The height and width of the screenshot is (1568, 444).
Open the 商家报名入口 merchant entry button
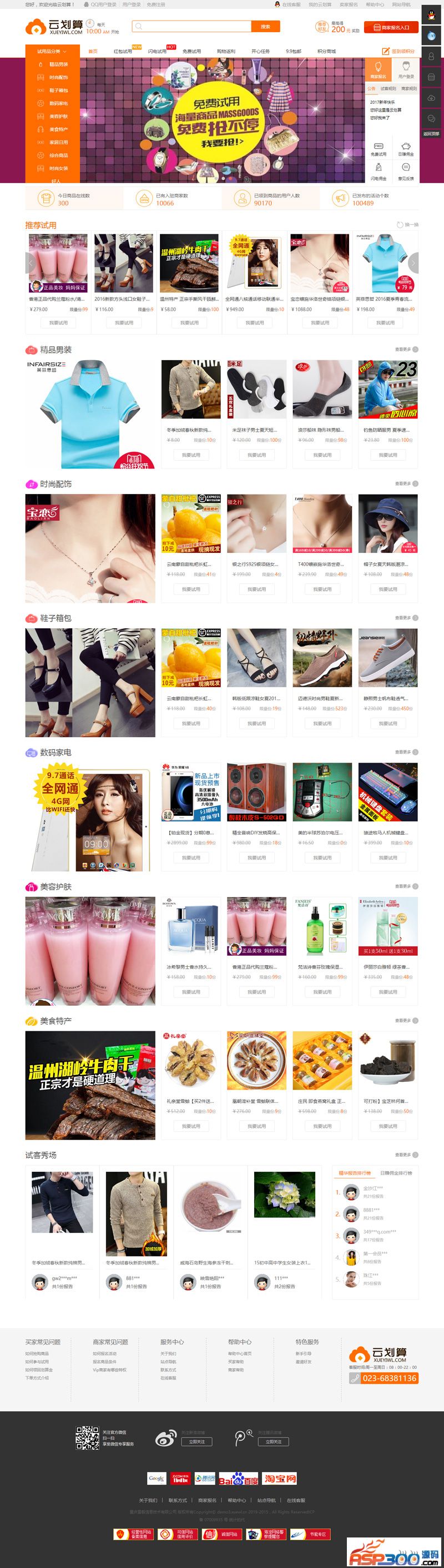[x=391, y=27]
